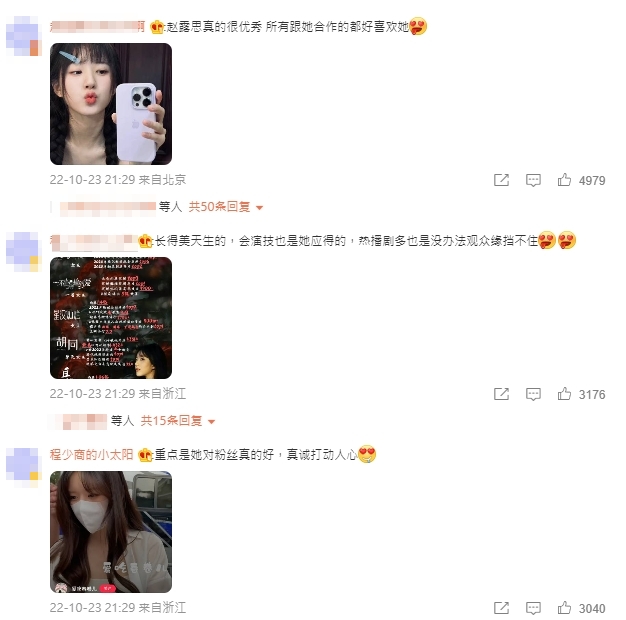Expand 共15条回复 replies
Screen dimensions: 626x620
(178, 421)
